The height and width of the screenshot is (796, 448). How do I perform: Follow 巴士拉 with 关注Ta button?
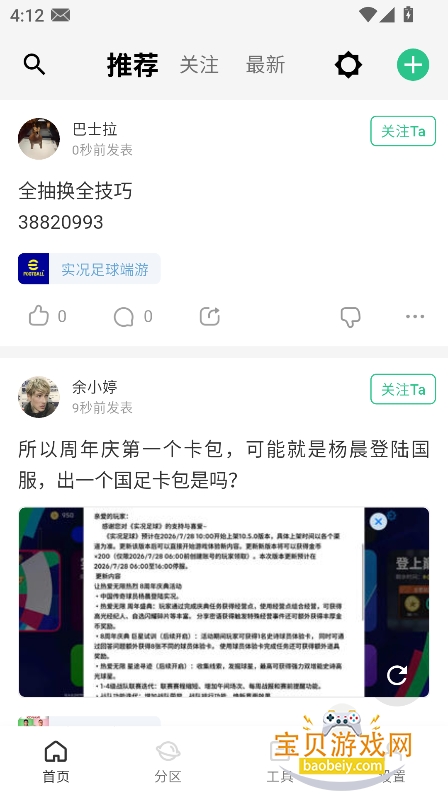pos(403,131)
